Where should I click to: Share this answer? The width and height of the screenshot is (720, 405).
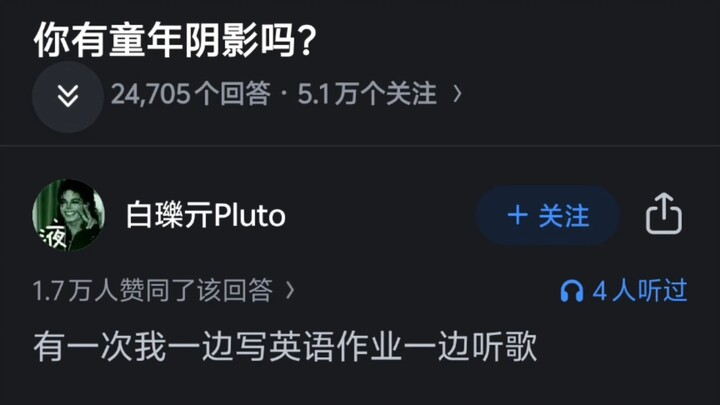[x=664, y=215]
